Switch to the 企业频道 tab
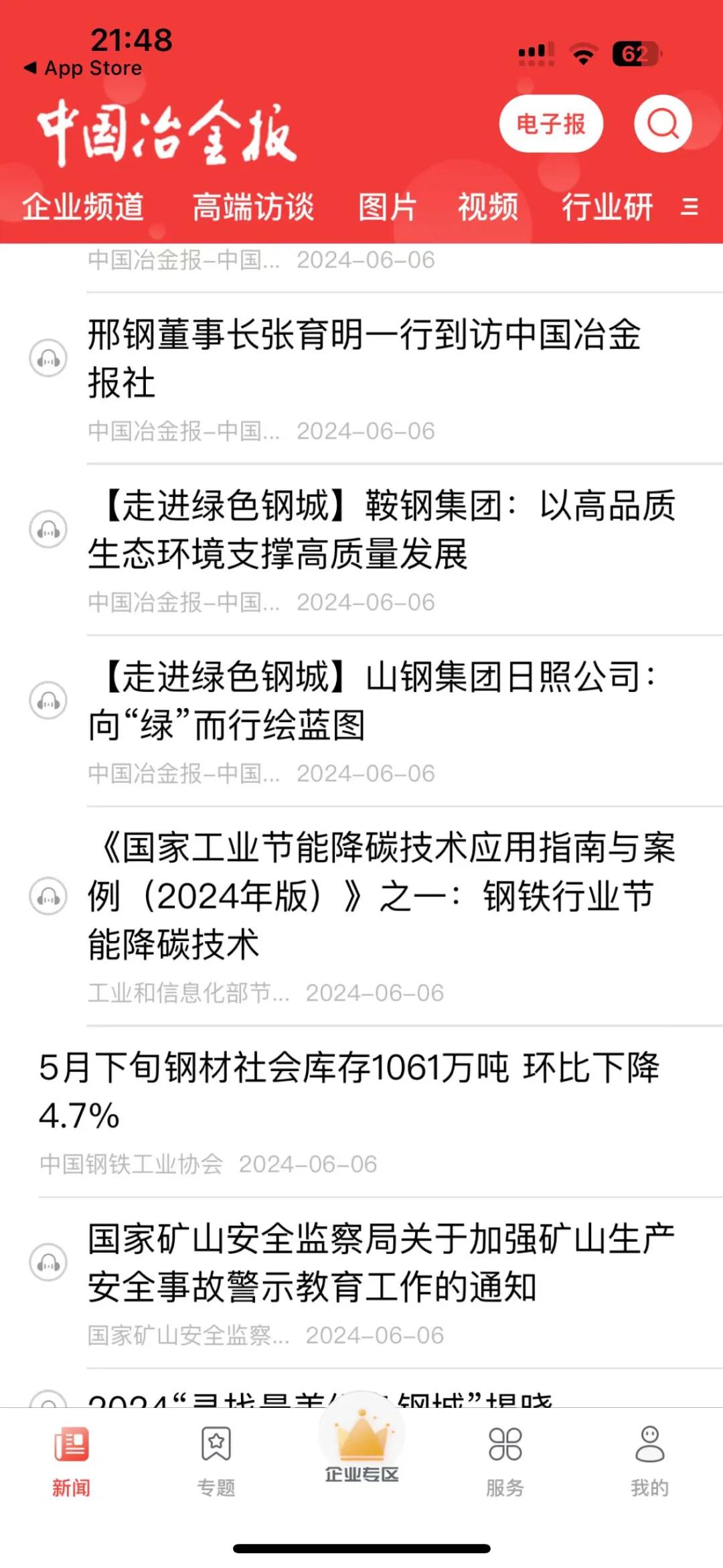 coord(83,206)
